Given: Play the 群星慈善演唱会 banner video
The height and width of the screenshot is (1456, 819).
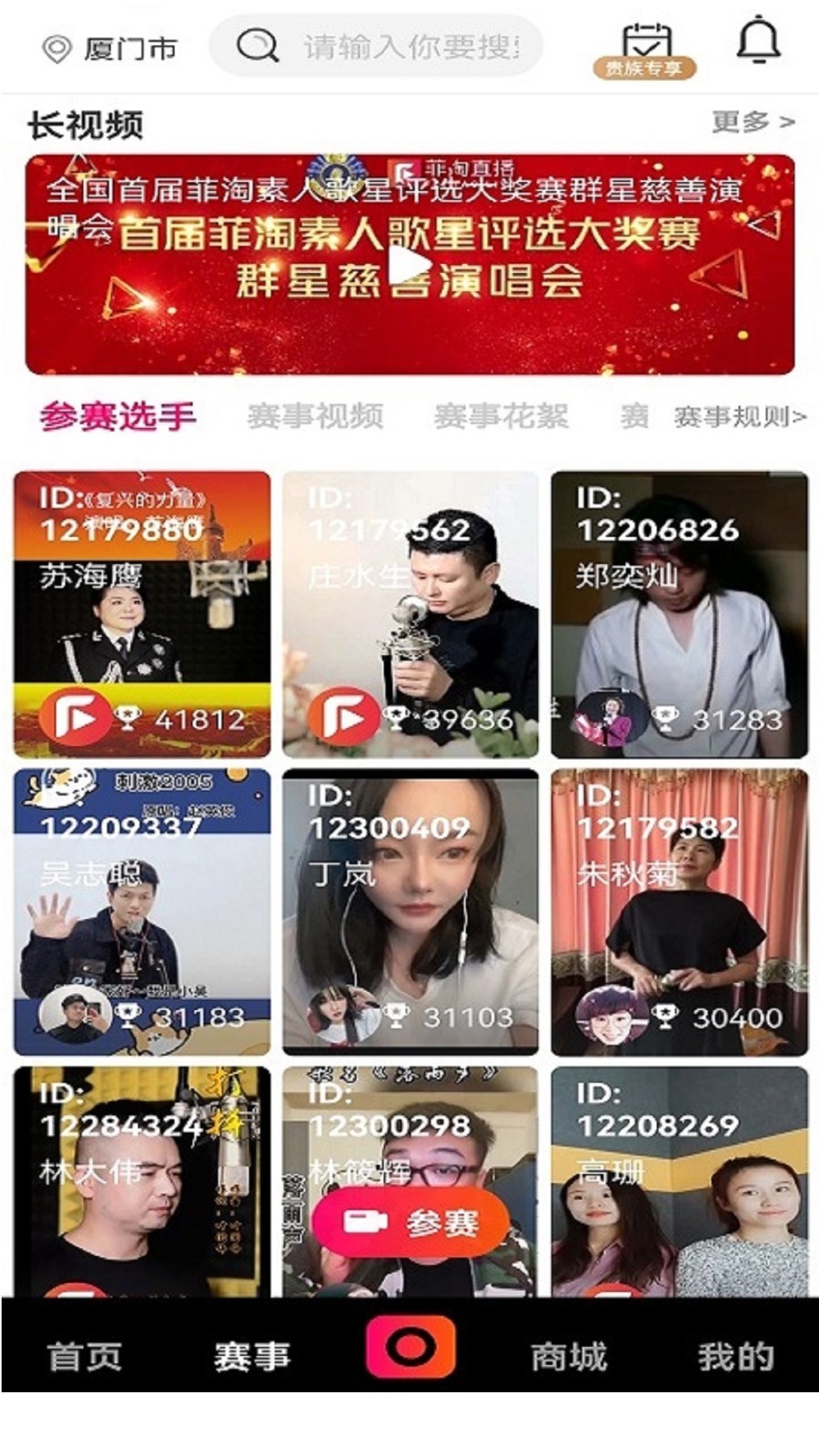Looking at the screenshot, I should tap(409, 265).
